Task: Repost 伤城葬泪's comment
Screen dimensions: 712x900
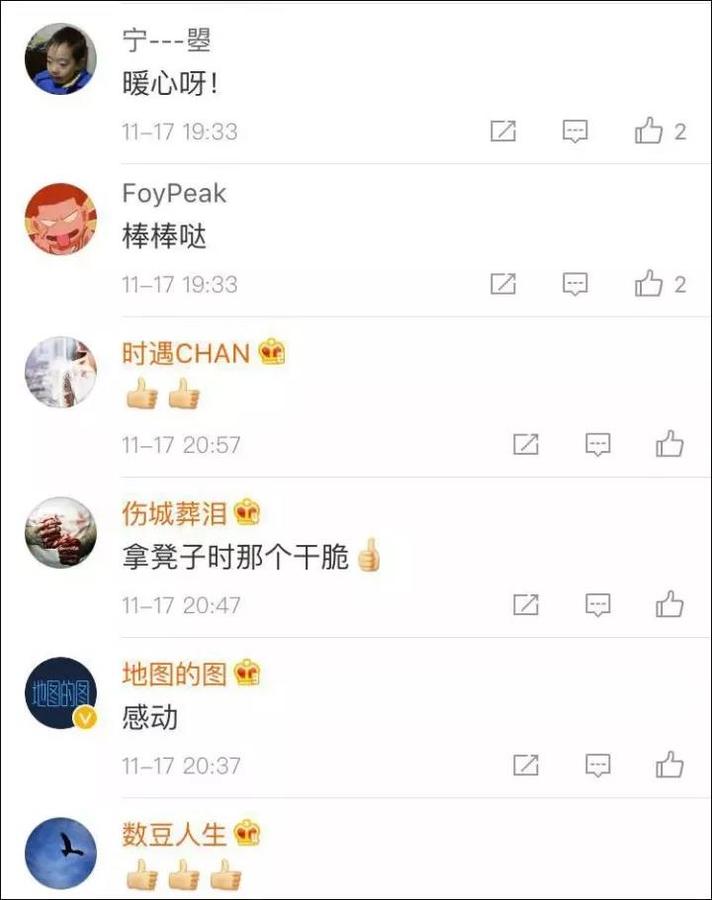Action: coord(526,604)
